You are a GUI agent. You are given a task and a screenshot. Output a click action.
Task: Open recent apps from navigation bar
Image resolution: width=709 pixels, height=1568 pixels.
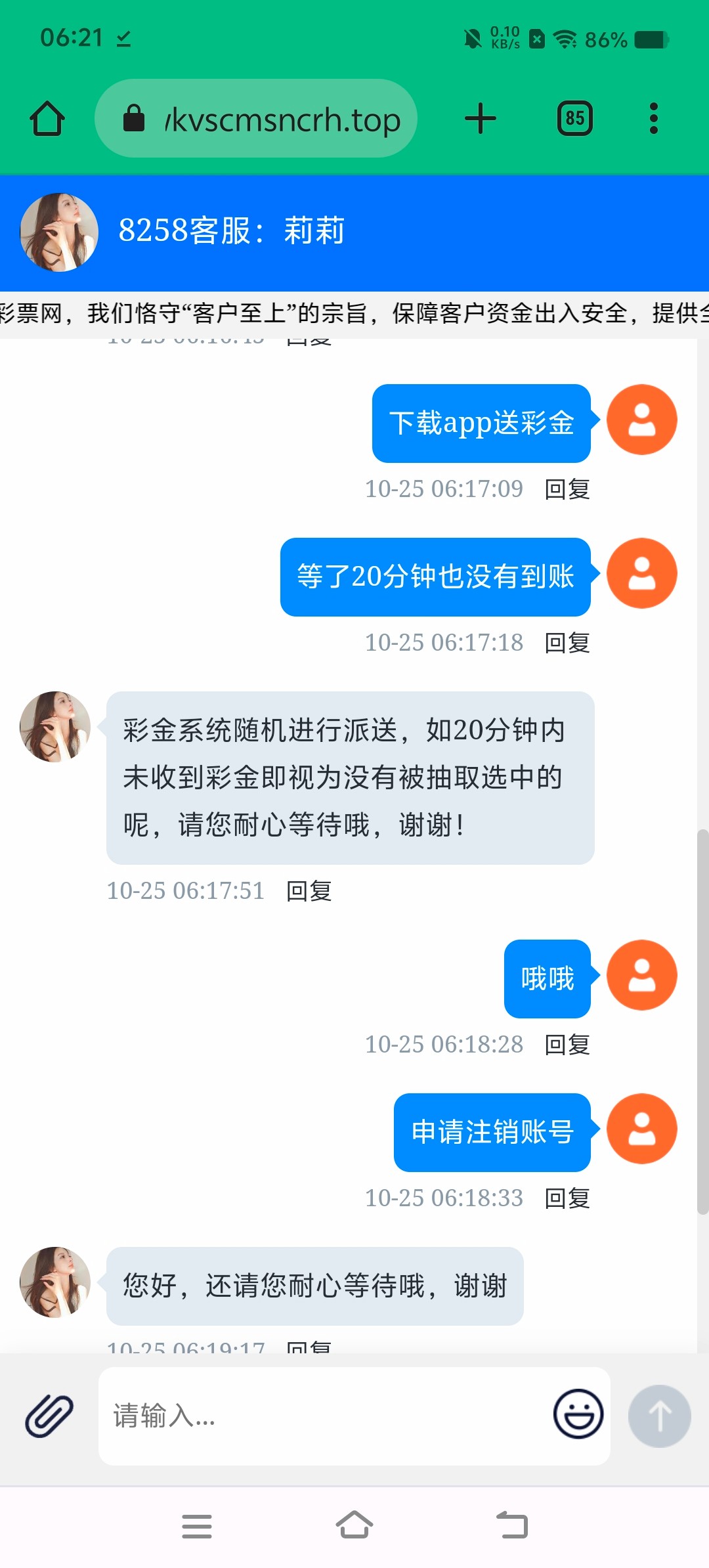197,1526
